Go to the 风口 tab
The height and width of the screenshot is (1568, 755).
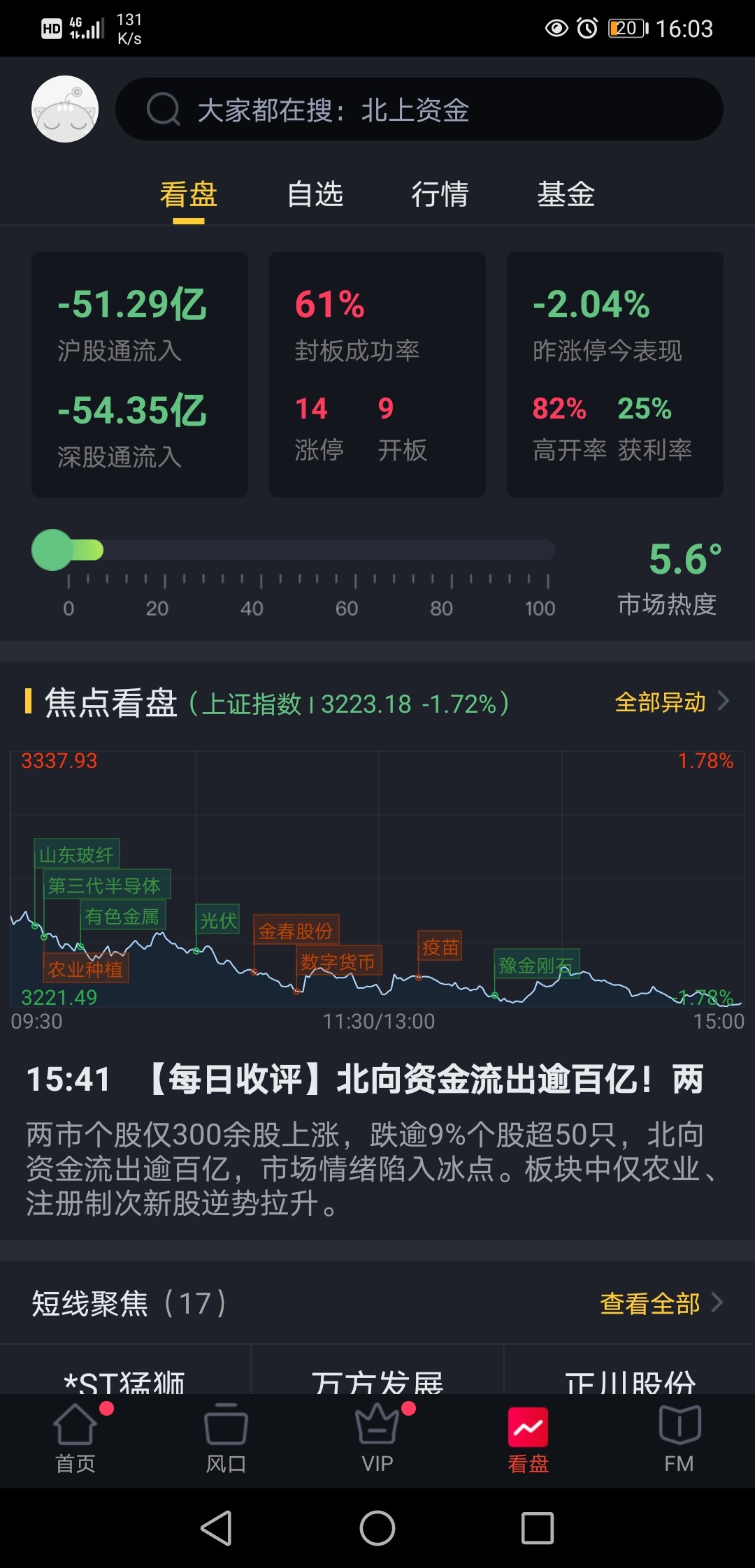[226, 1439]
